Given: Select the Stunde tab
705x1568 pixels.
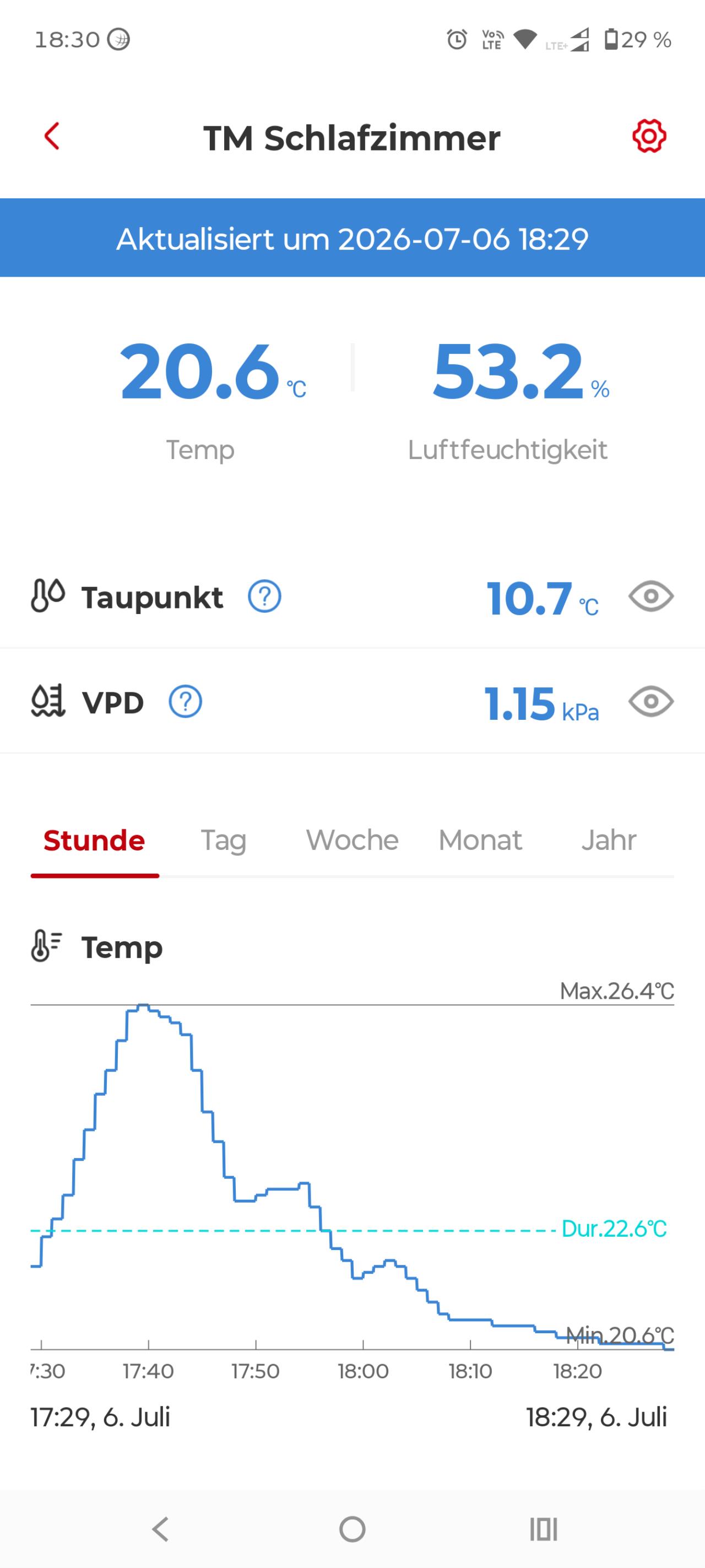Looking at the screenshot, I should (x=94, y=840).
